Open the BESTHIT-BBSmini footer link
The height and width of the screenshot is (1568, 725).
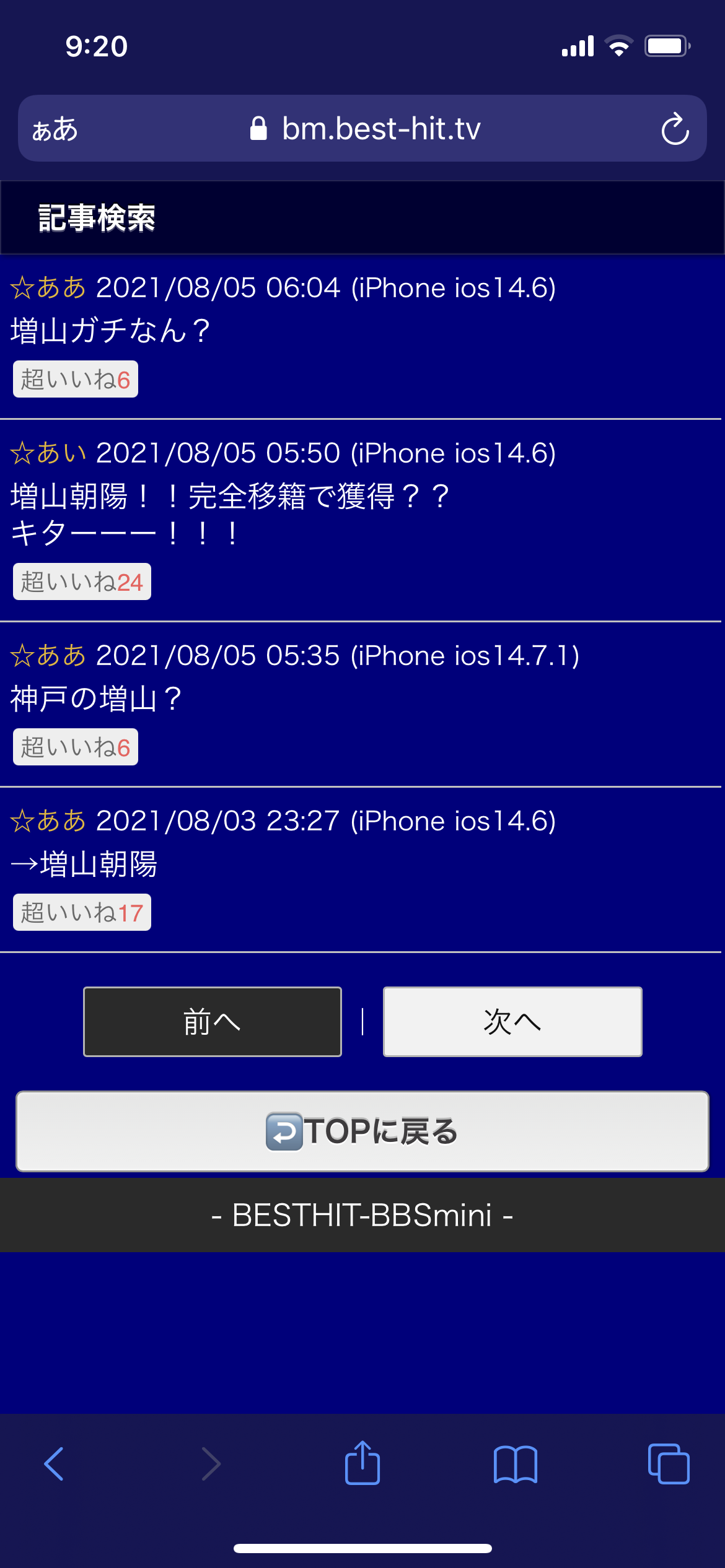362,1215
